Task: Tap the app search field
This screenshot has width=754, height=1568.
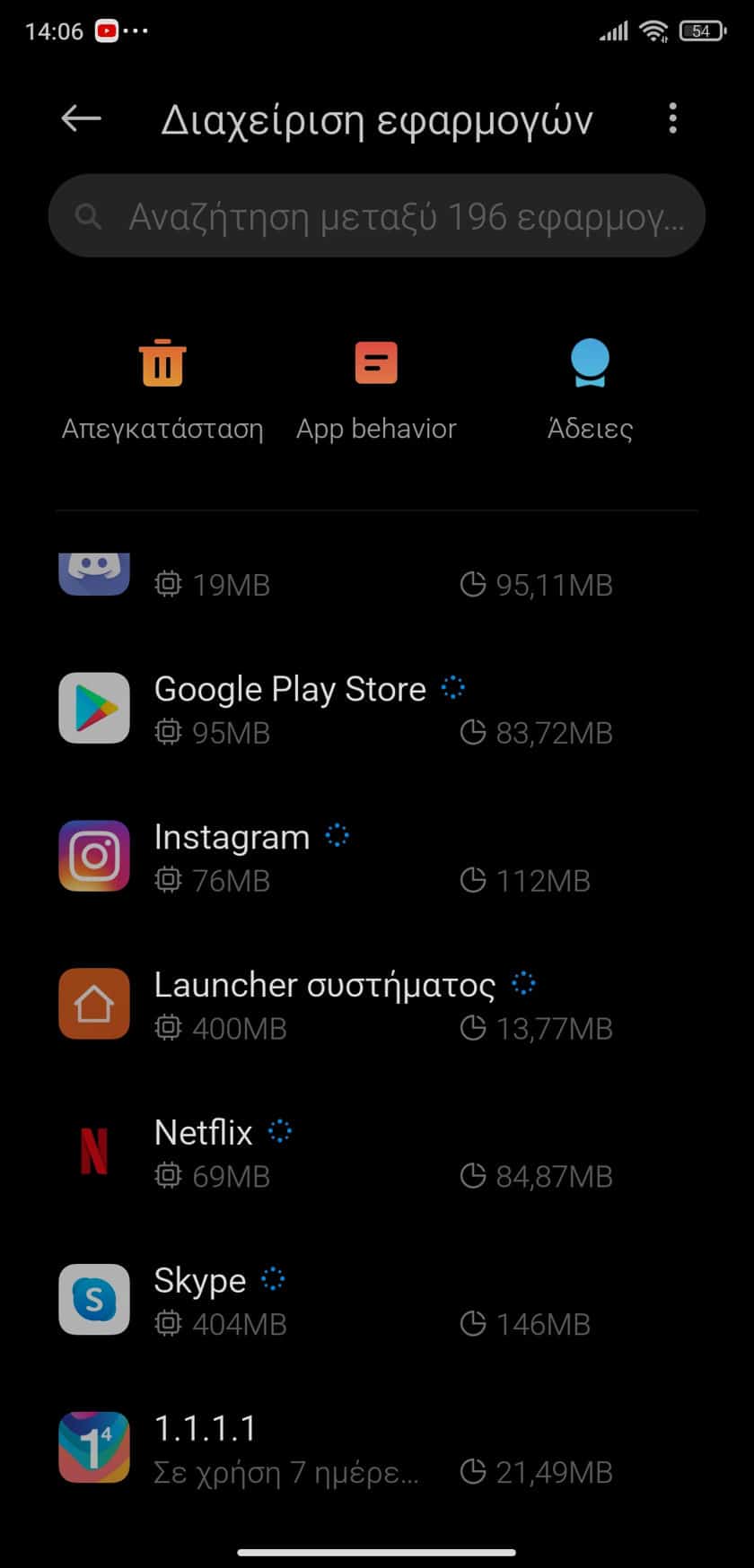Action: (377, 216)
